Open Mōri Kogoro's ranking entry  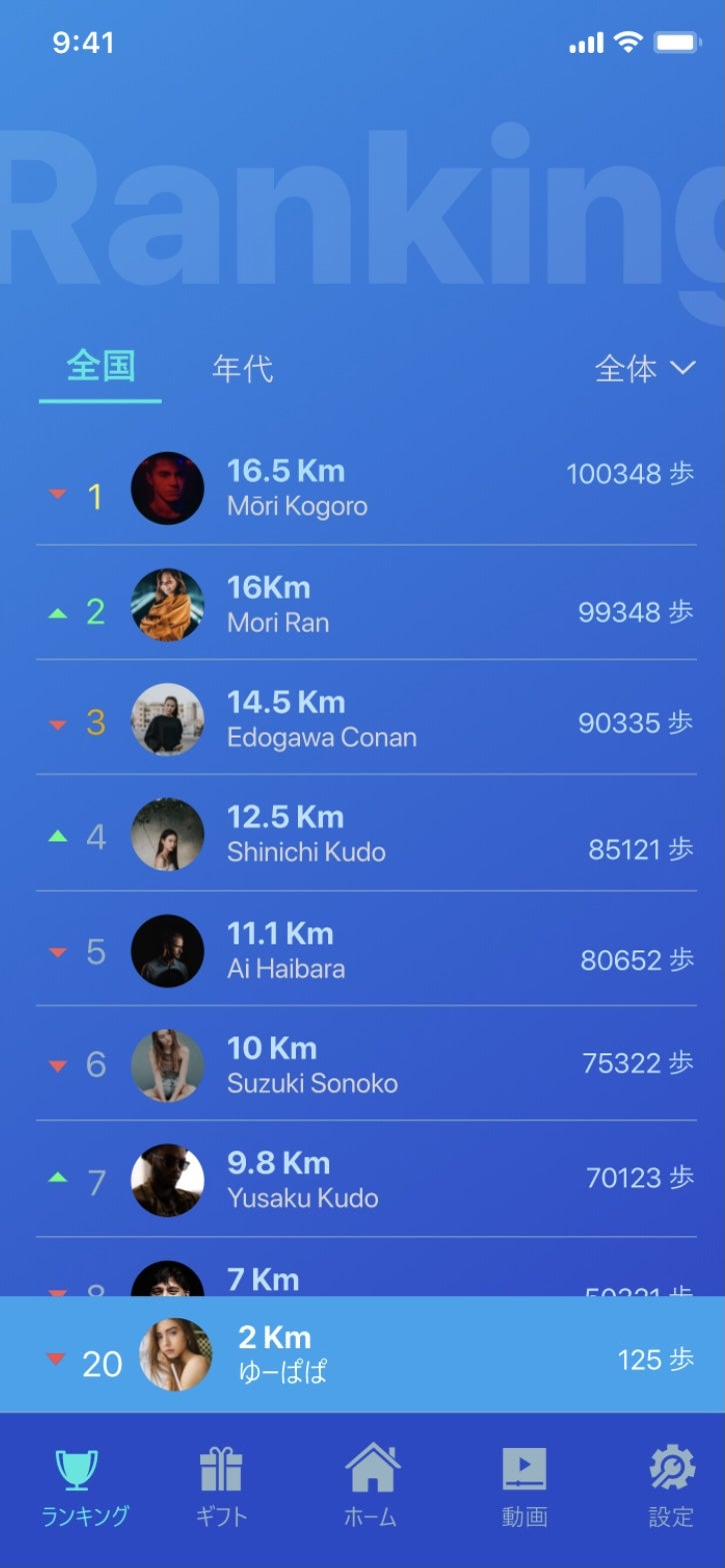click(x=366, y=489)
